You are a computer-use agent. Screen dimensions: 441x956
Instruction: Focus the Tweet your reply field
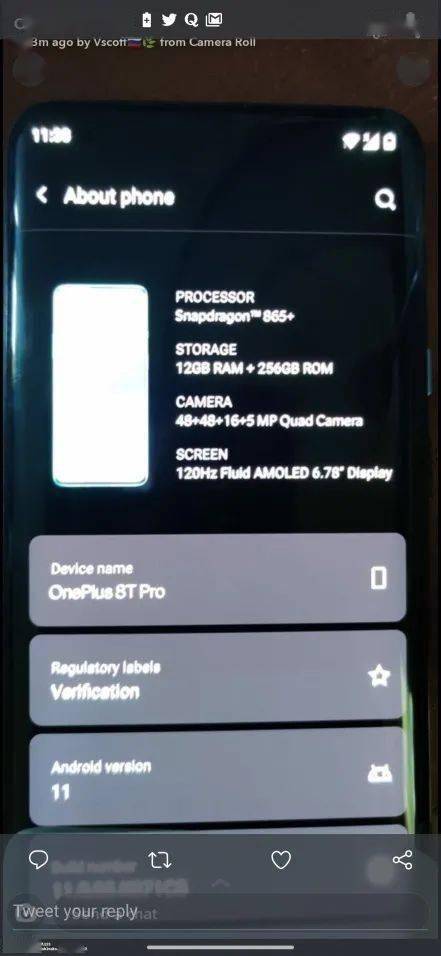[220, 911]
